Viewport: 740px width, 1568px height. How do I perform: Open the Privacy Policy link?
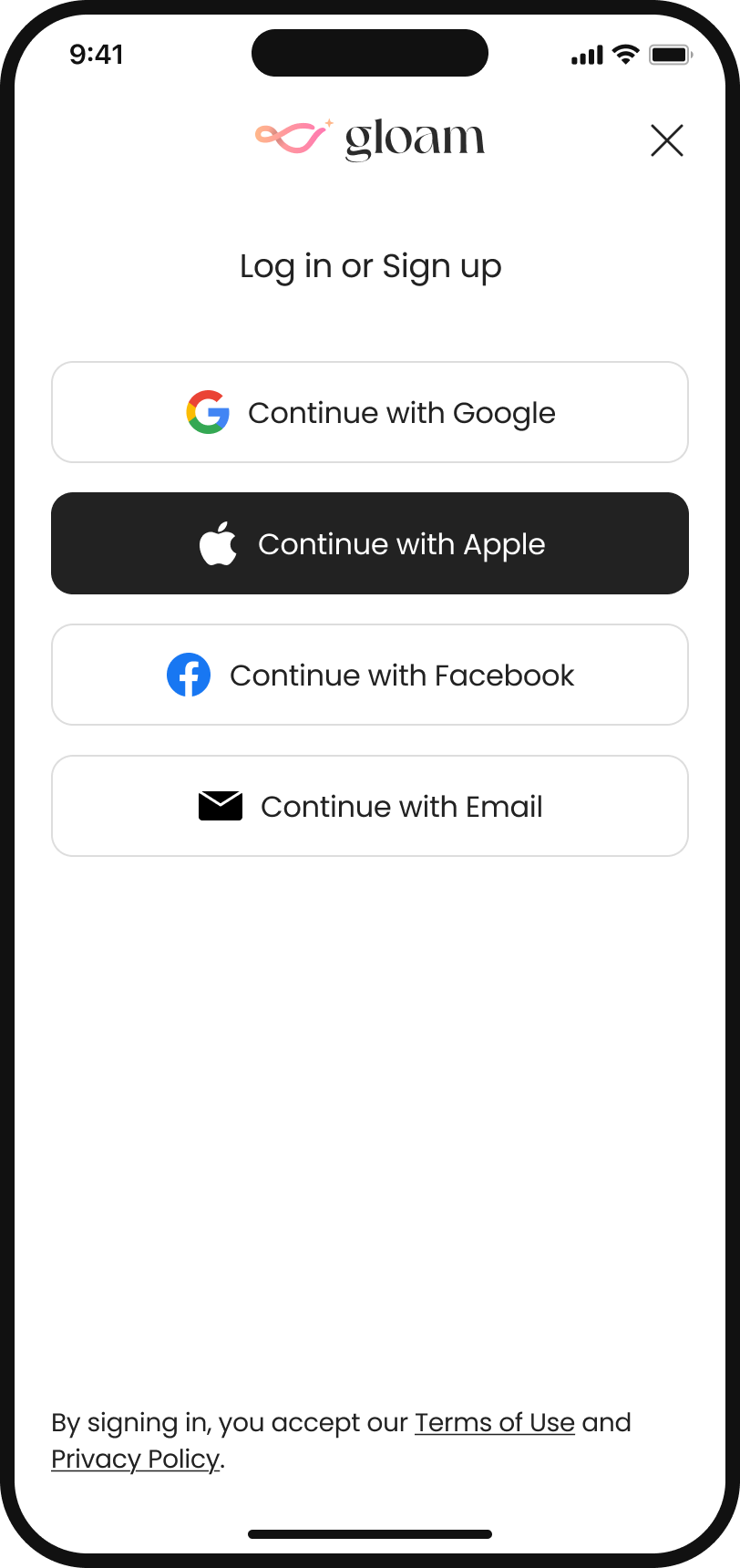[134, 1459]
